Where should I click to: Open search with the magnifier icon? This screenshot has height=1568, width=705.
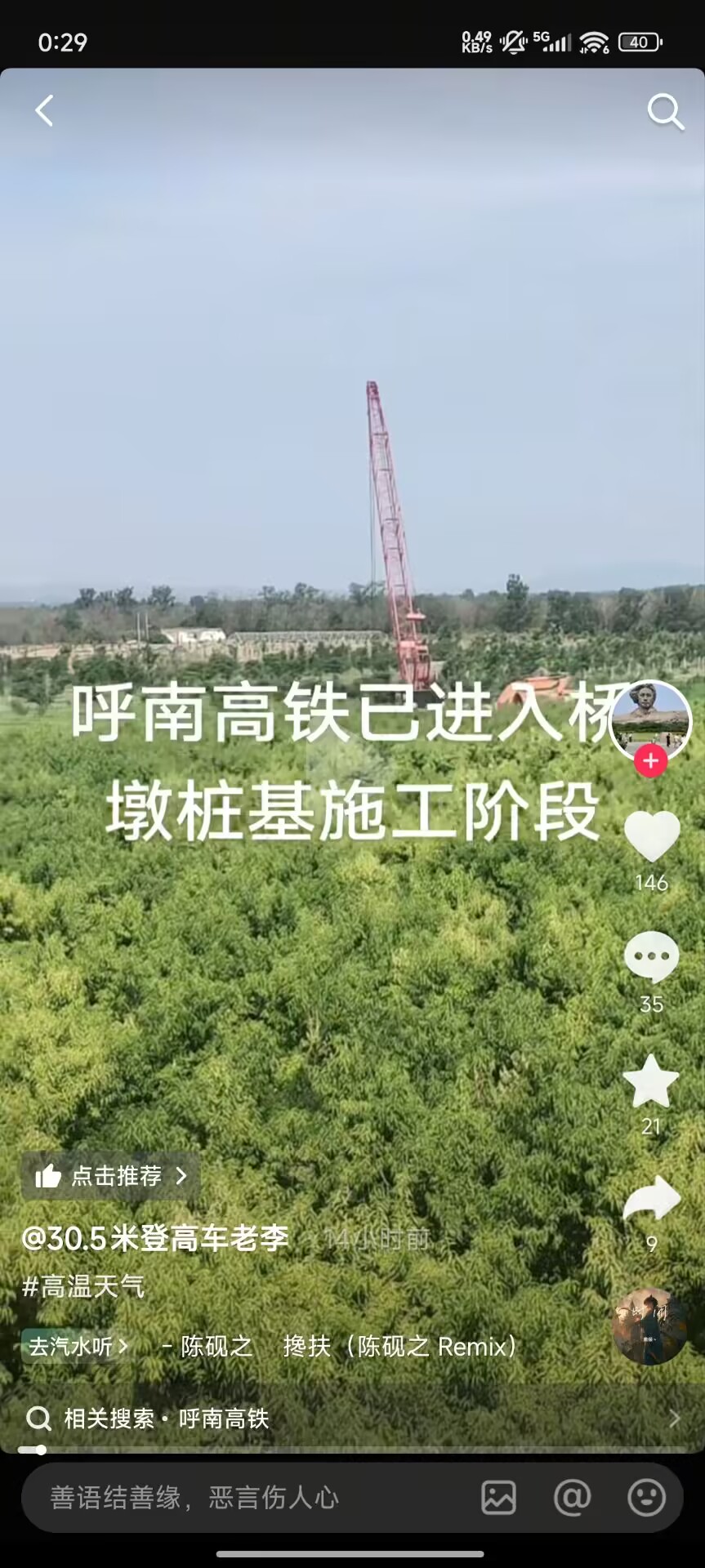665,111
